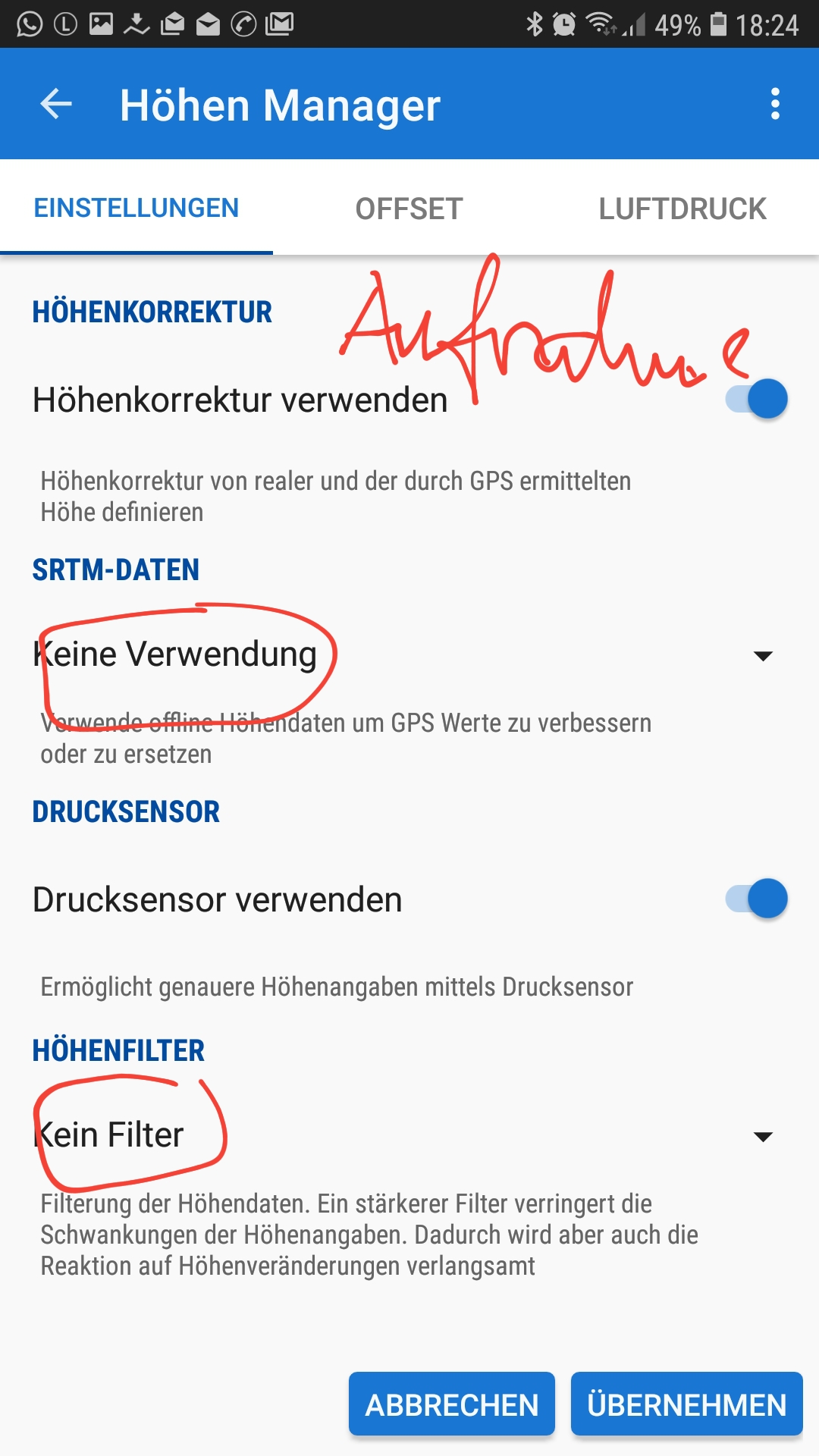Switch to the Offset tab
The width and height of the screenshot is (819, 1456).
tap(409, 209)
